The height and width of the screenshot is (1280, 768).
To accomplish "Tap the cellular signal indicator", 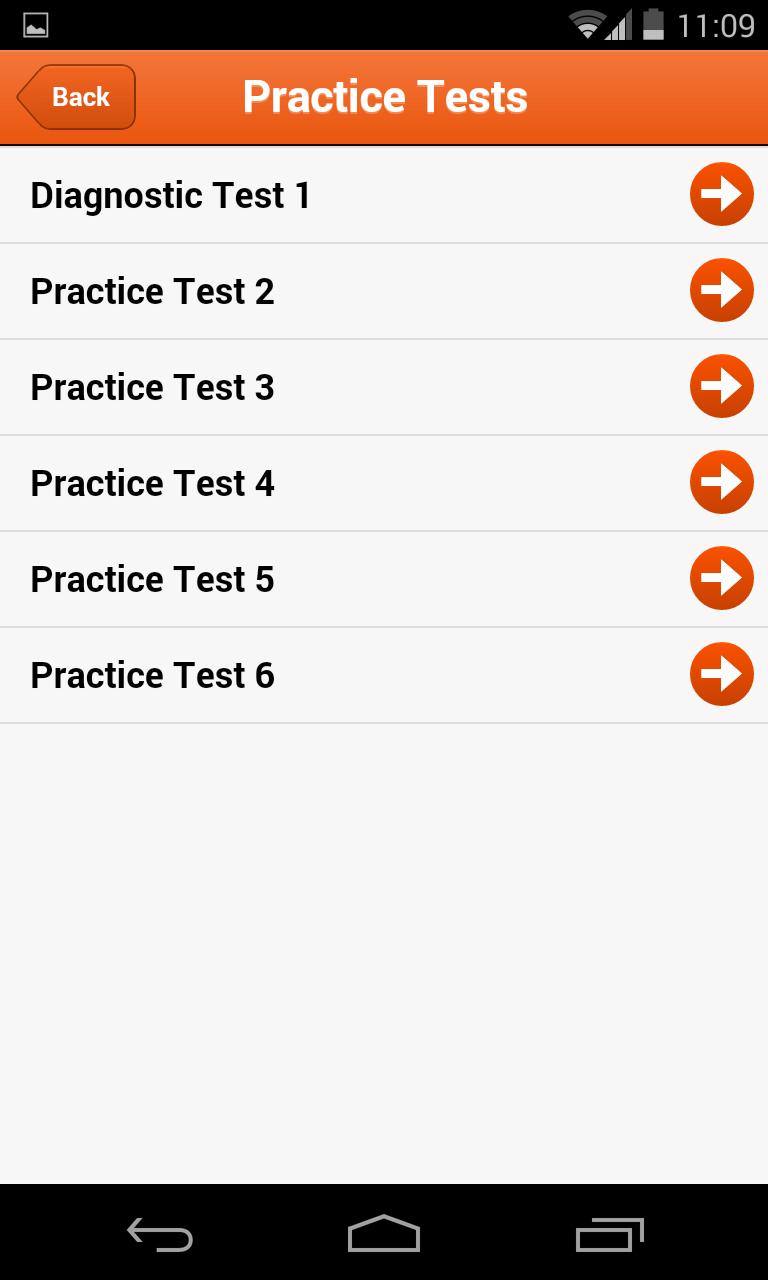I will click(621, 26).
